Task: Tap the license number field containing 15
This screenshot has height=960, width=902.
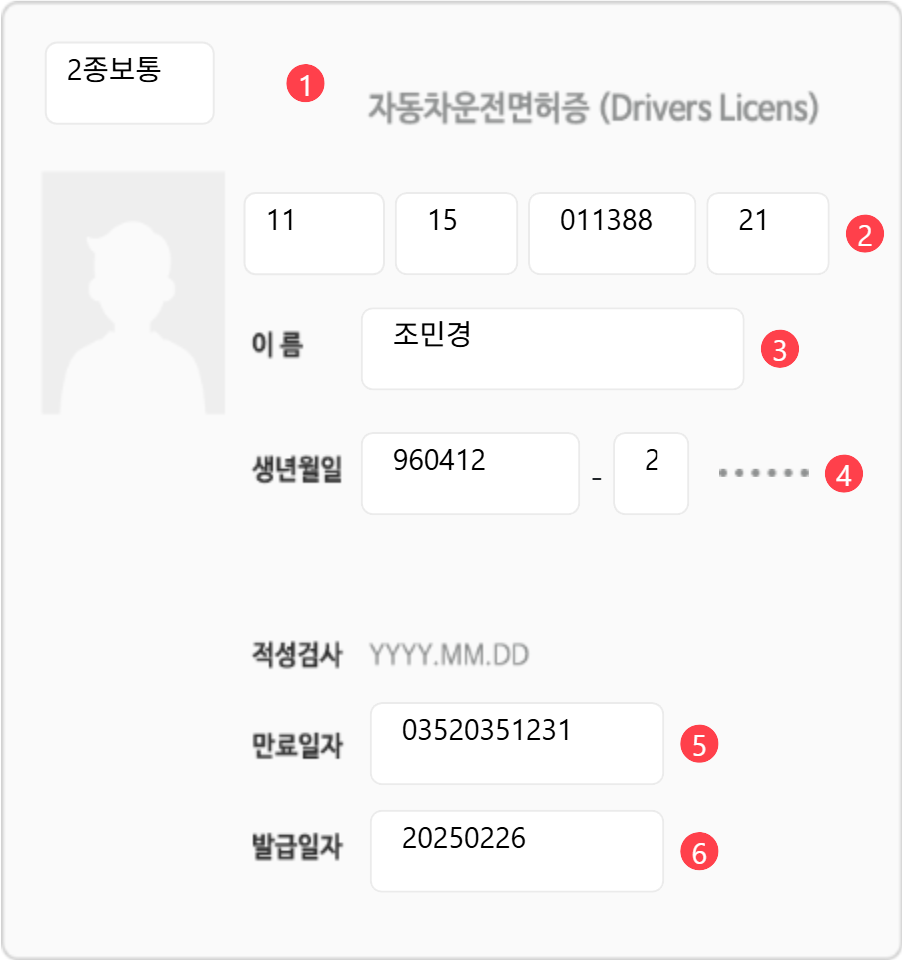Action: tap(456, 233)
